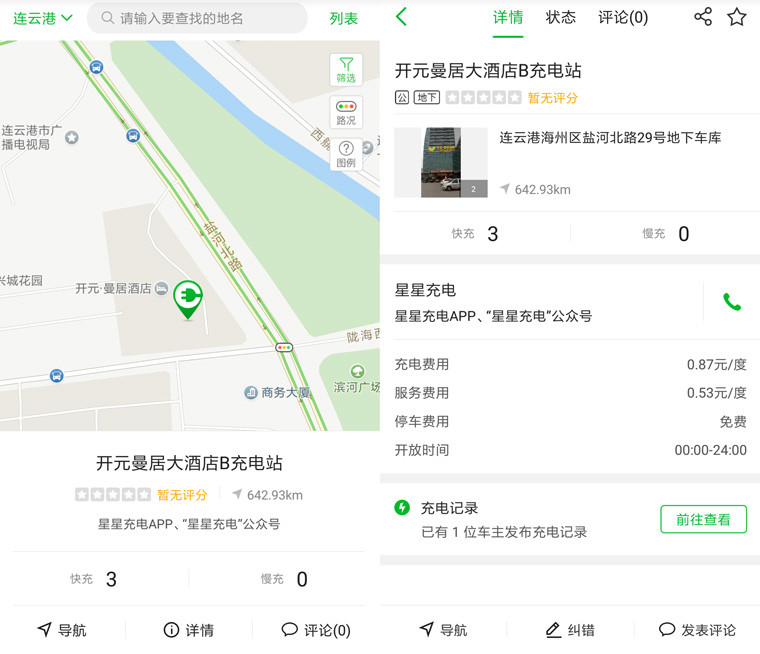
Task: Open the 图例 map legend
Action: [x=345, y=155]
